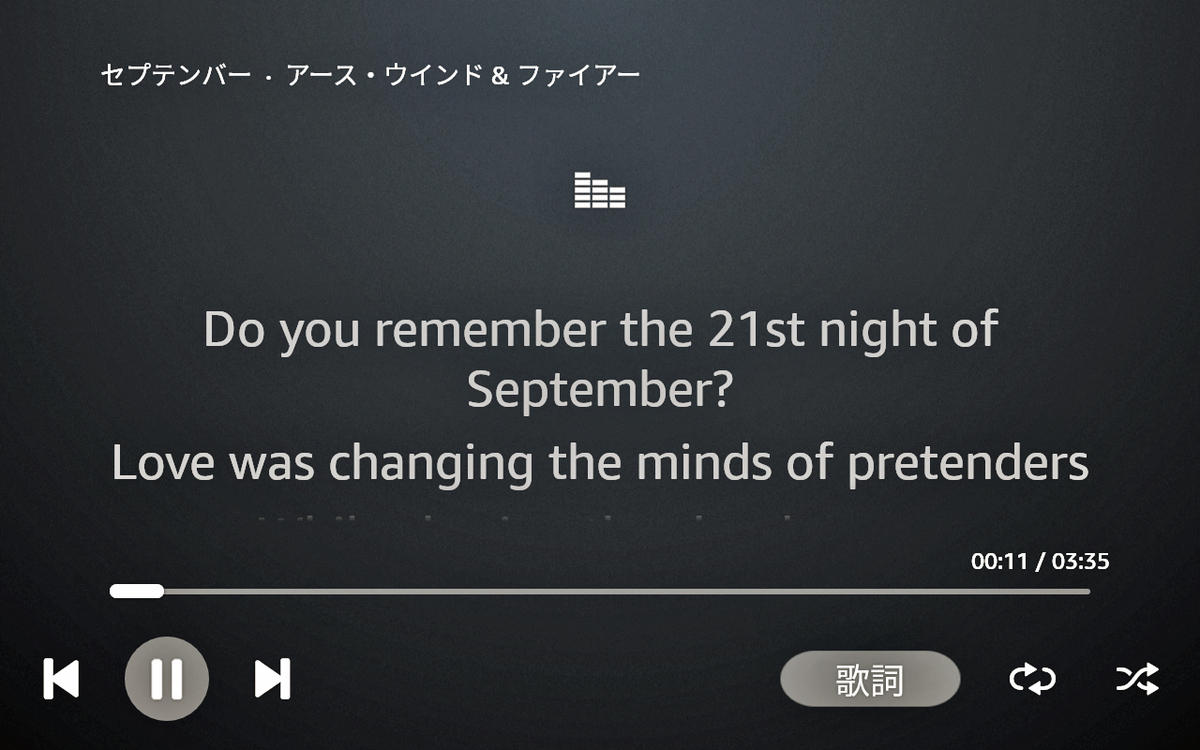Screen dimensions: 1200x750
Task: Pause the current song
Action: 167,679
